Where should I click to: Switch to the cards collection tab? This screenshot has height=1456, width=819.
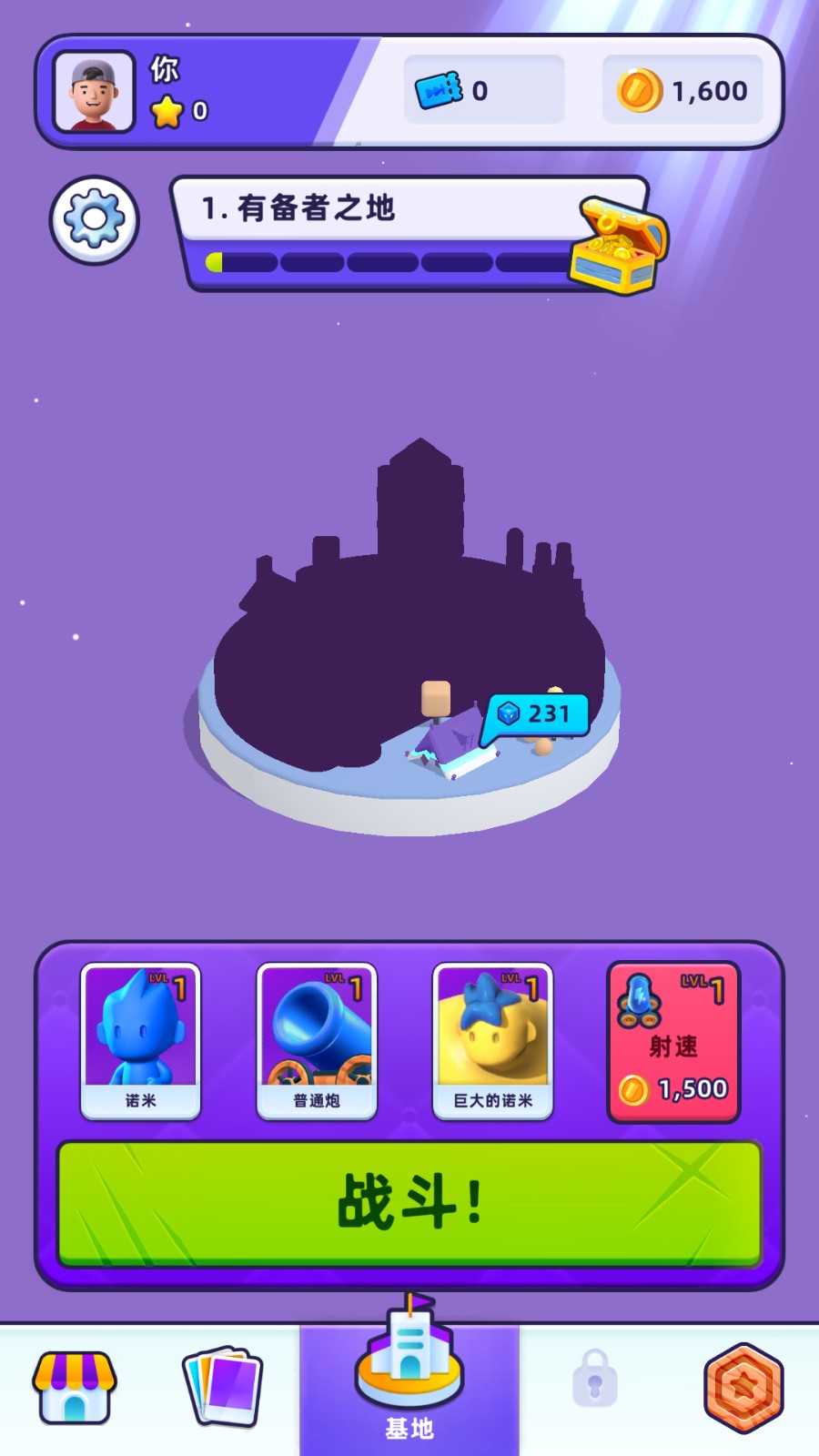tap(223, 1388)
